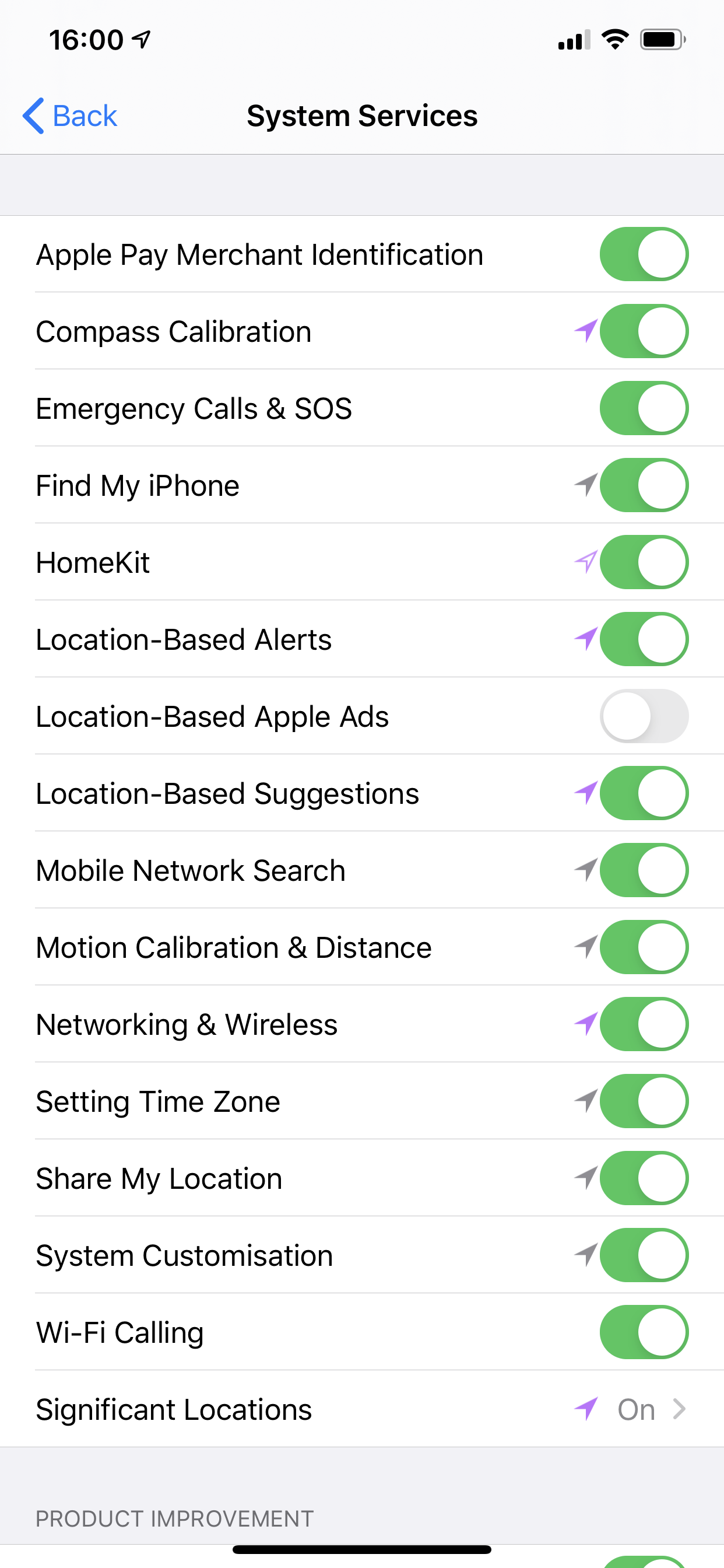This screenshot has height=1568, width=724.
Task: Disable System Customisation
Action: [644, 1255]
